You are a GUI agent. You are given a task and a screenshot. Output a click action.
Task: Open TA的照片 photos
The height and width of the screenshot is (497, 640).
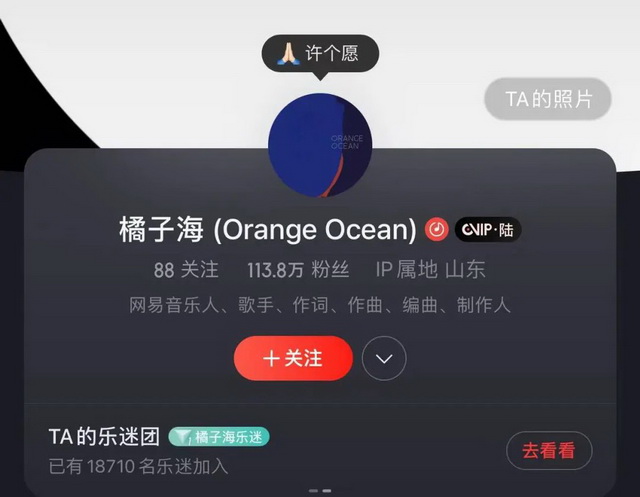(x=548, y=99)
